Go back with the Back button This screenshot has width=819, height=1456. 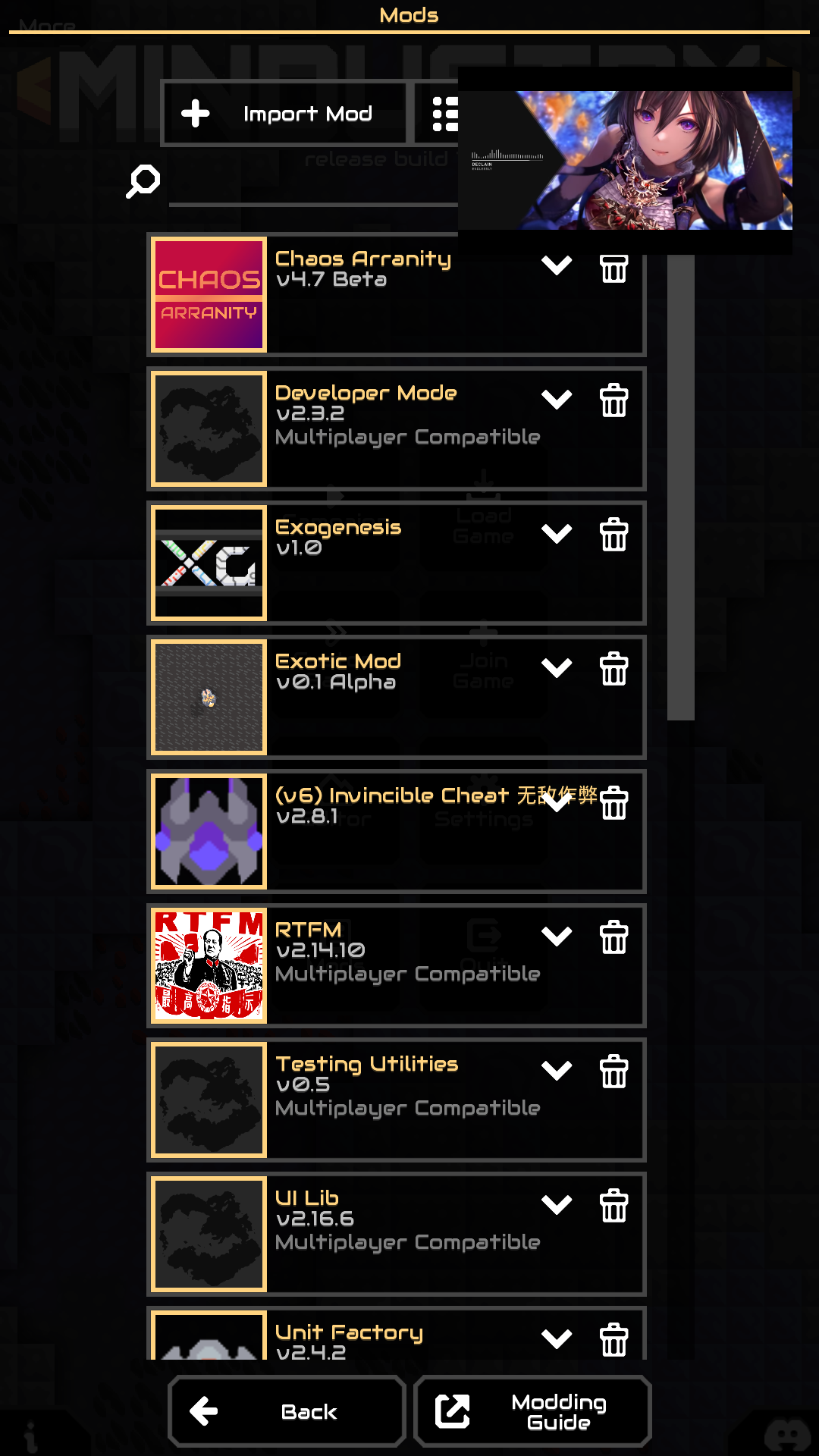(287, 1411)
